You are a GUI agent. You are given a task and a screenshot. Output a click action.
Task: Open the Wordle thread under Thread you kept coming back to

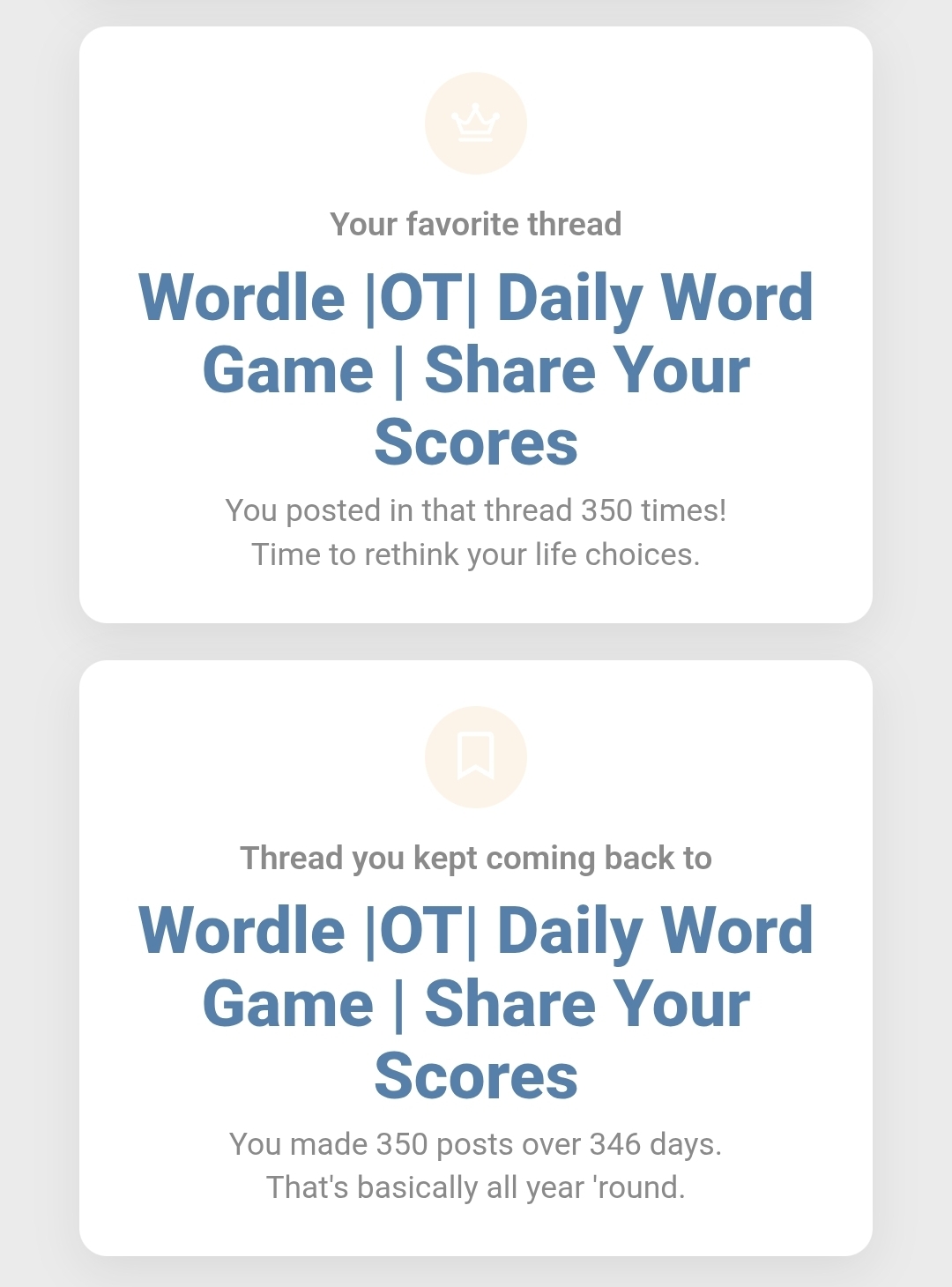pos(476,1002)
